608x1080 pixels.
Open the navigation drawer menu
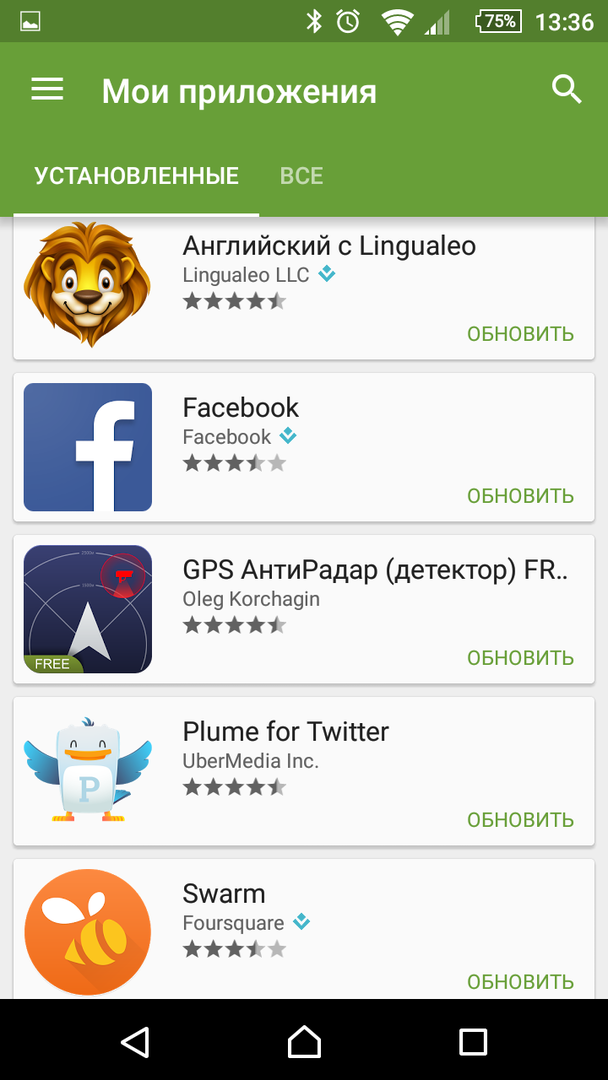pos(47,90)
